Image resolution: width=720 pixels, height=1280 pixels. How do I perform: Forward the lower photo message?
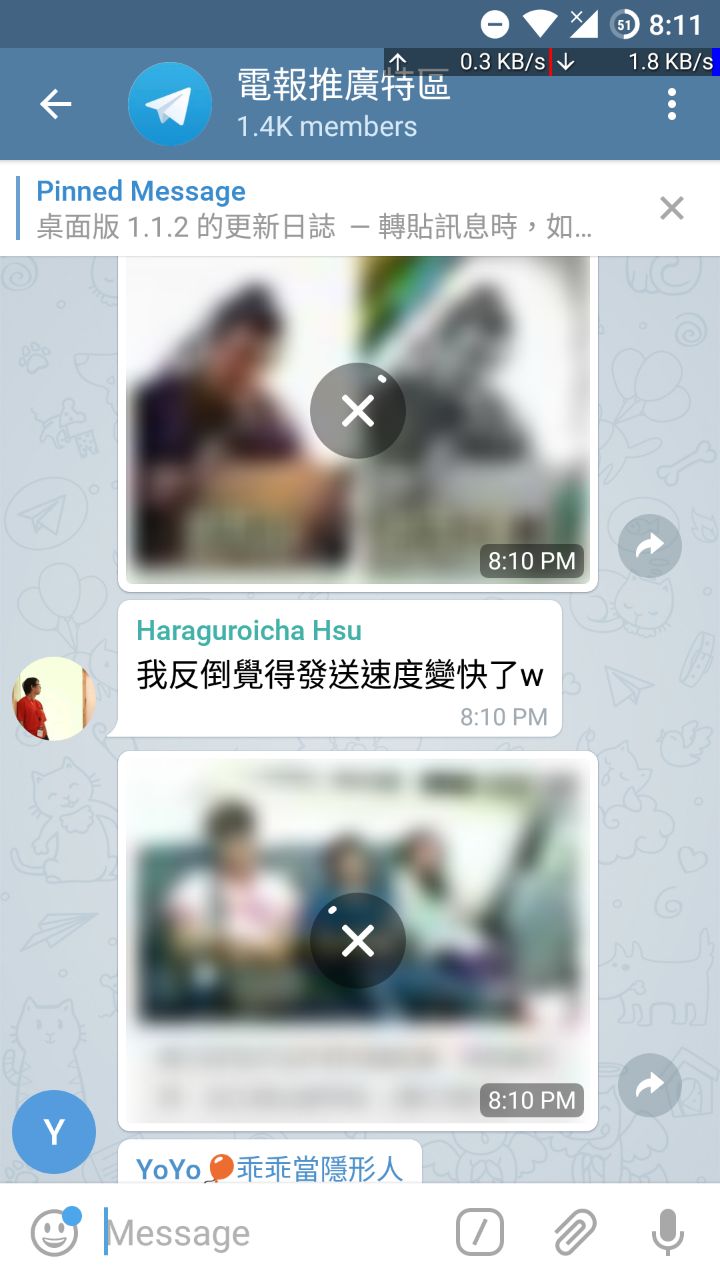click(650, 1085)
